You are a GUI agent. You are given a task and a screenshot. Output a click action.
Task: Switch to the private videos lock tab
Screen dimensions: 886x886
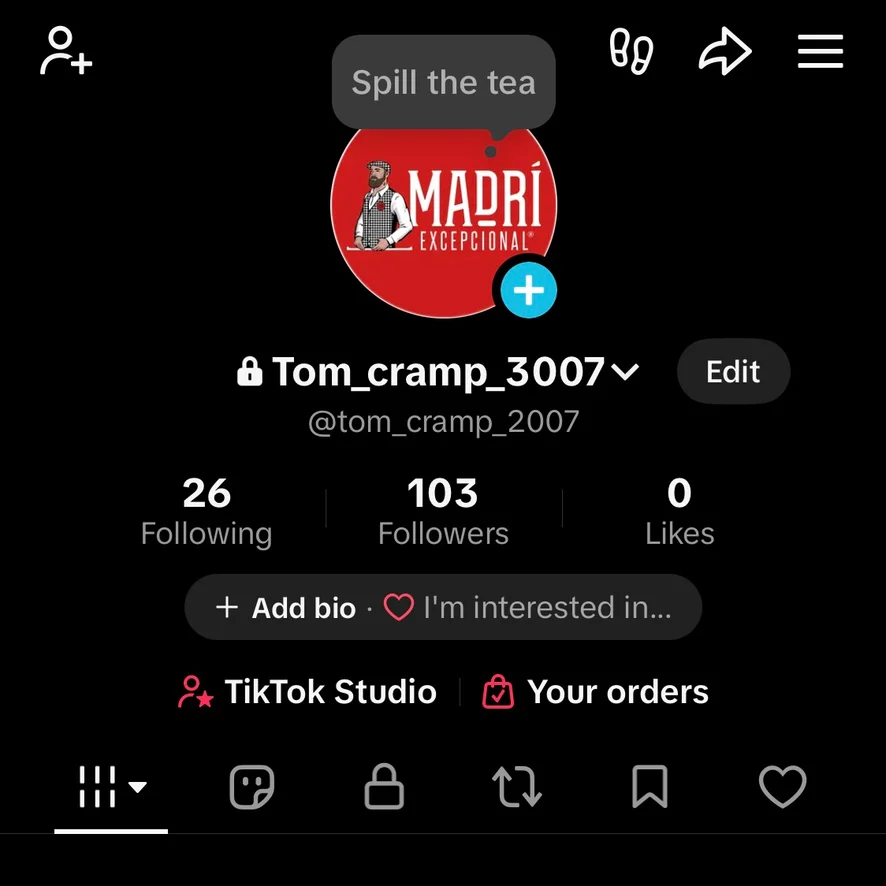pyautogui.click(x=383, y=788)
